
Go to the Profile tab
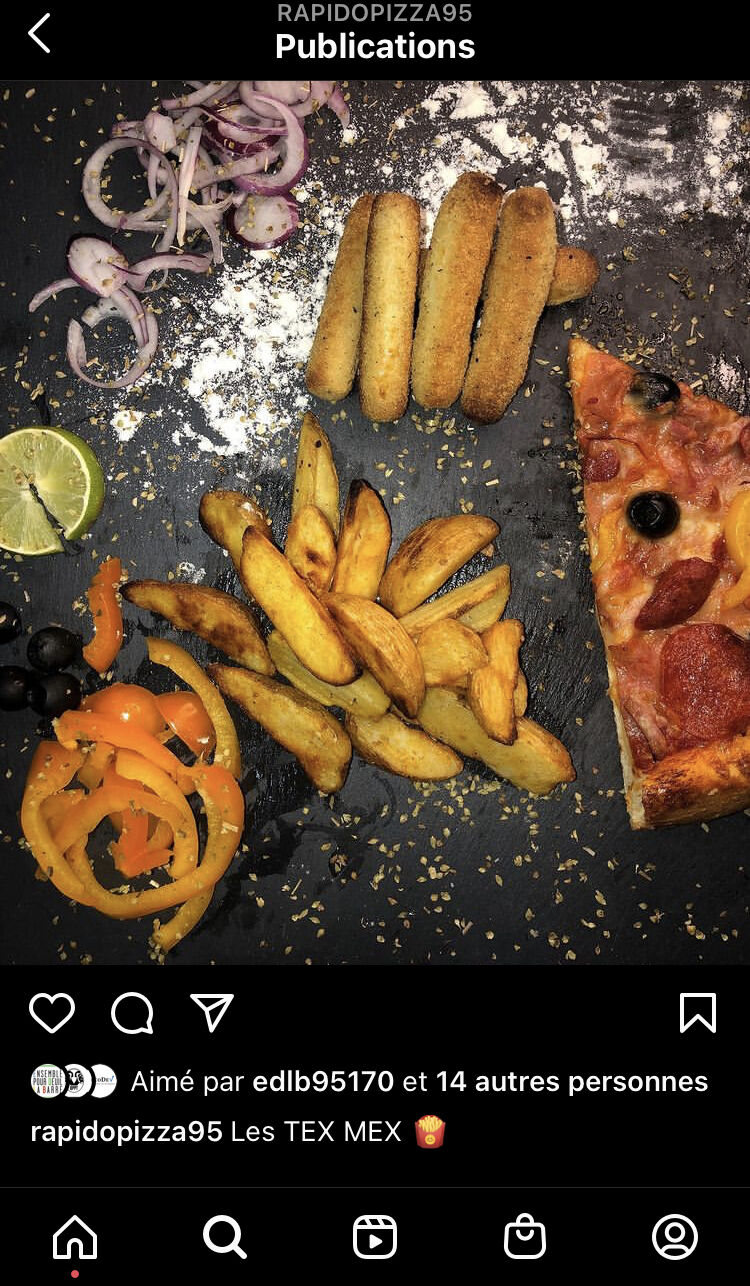click(x=675, y=1238)
